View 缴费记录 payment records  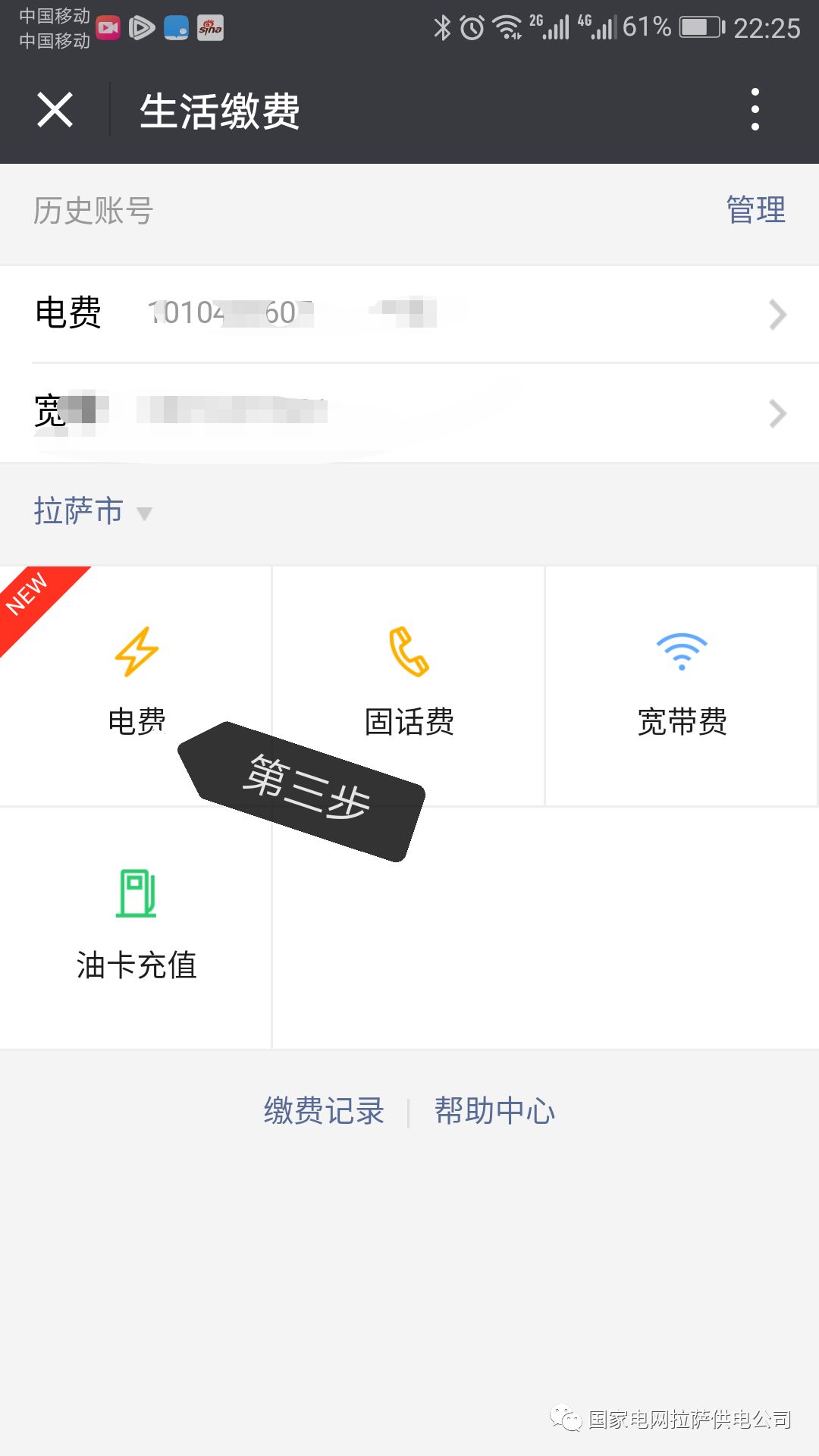pos(324,1111)
